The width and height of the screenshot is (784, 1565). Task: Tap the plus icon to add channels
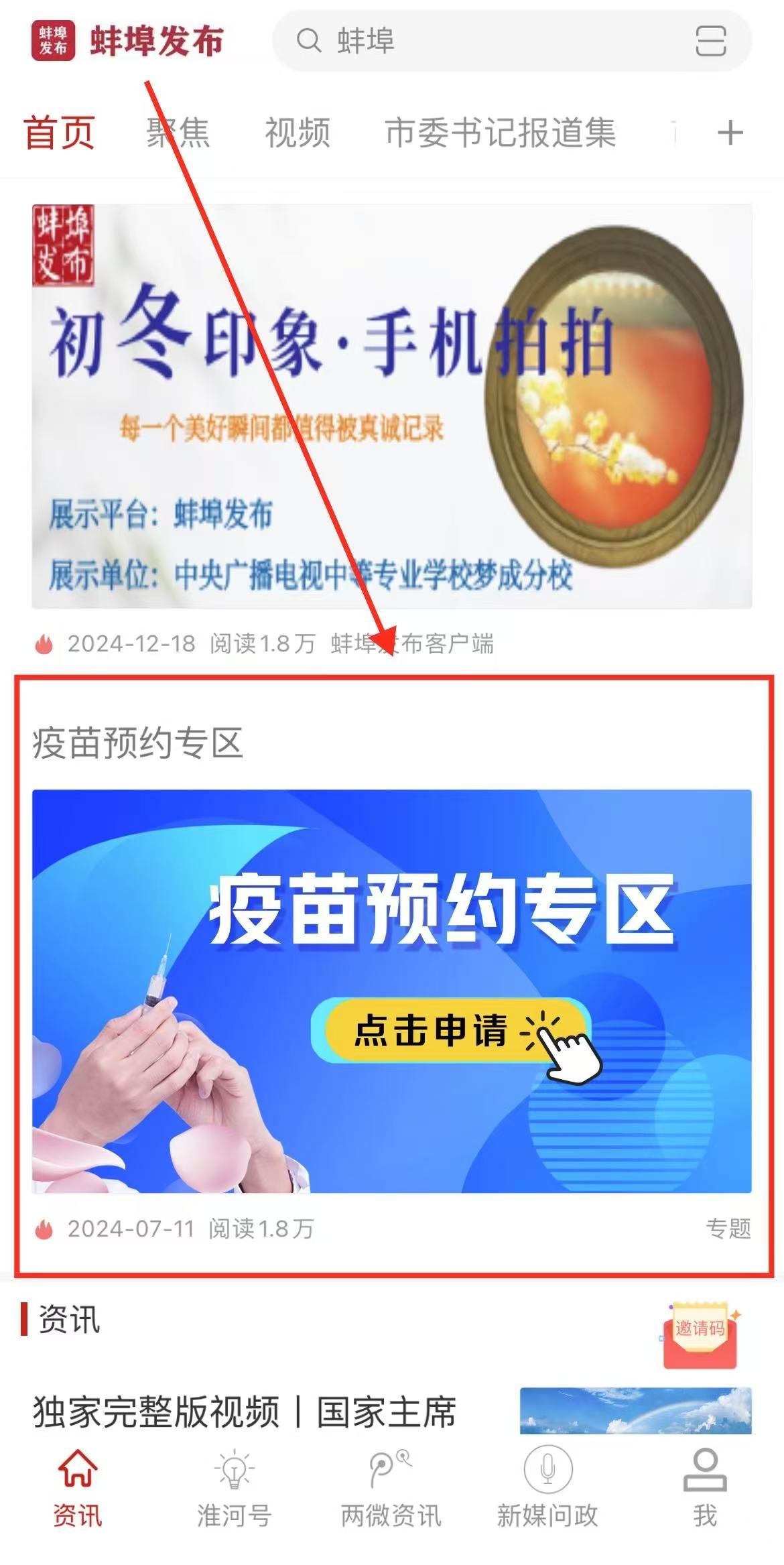730,133
